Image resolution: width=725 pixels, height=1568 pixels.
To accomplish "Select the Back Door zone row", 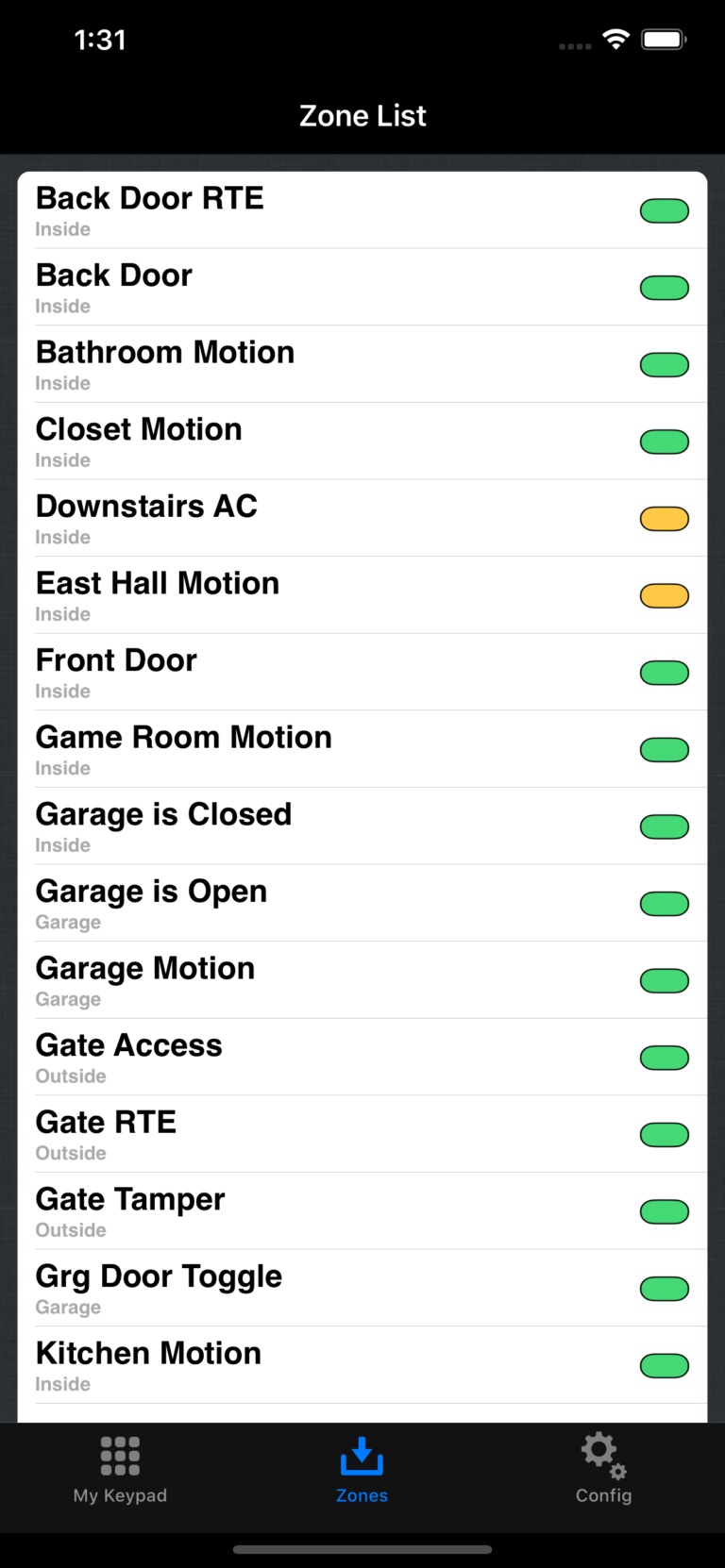I will point(362,288).
